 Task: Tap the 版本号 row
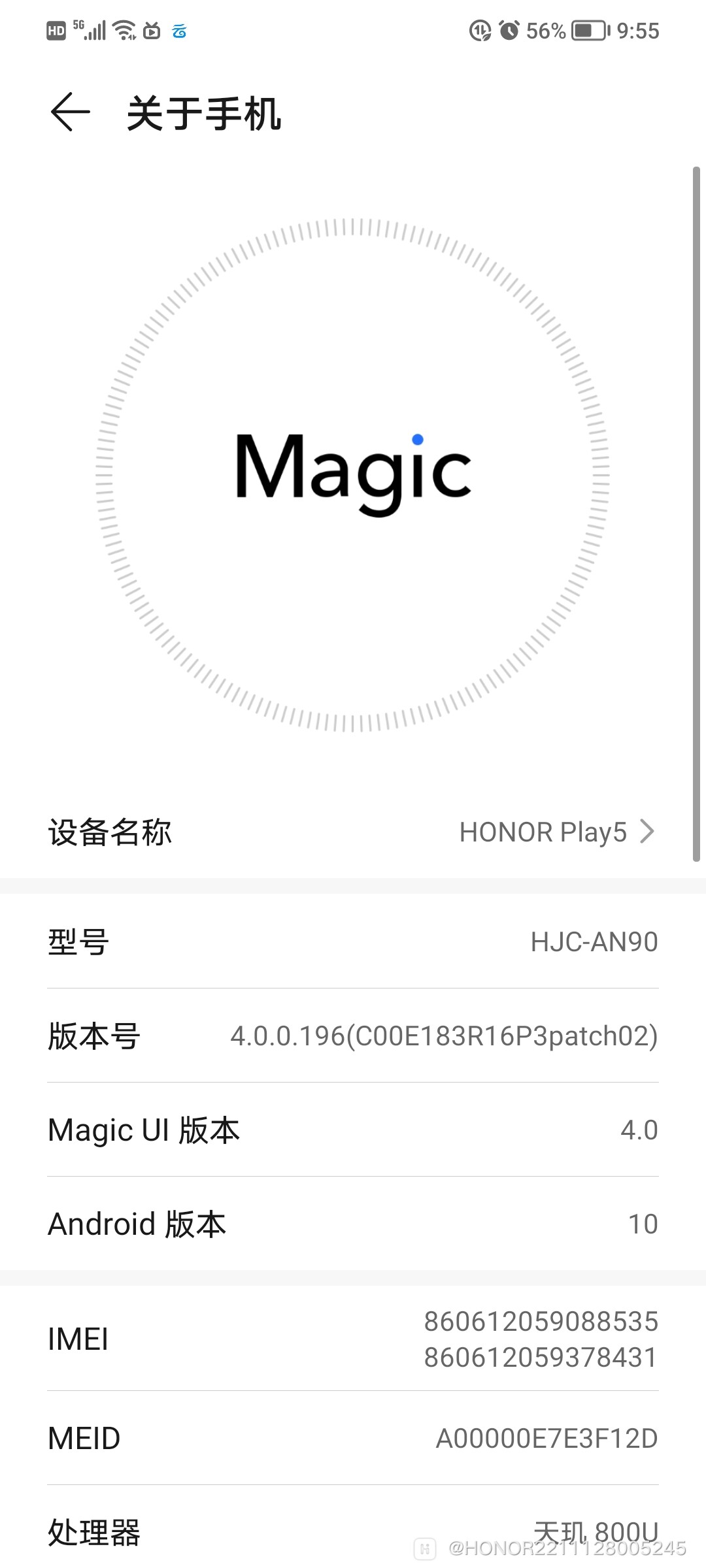[353, 1036]
